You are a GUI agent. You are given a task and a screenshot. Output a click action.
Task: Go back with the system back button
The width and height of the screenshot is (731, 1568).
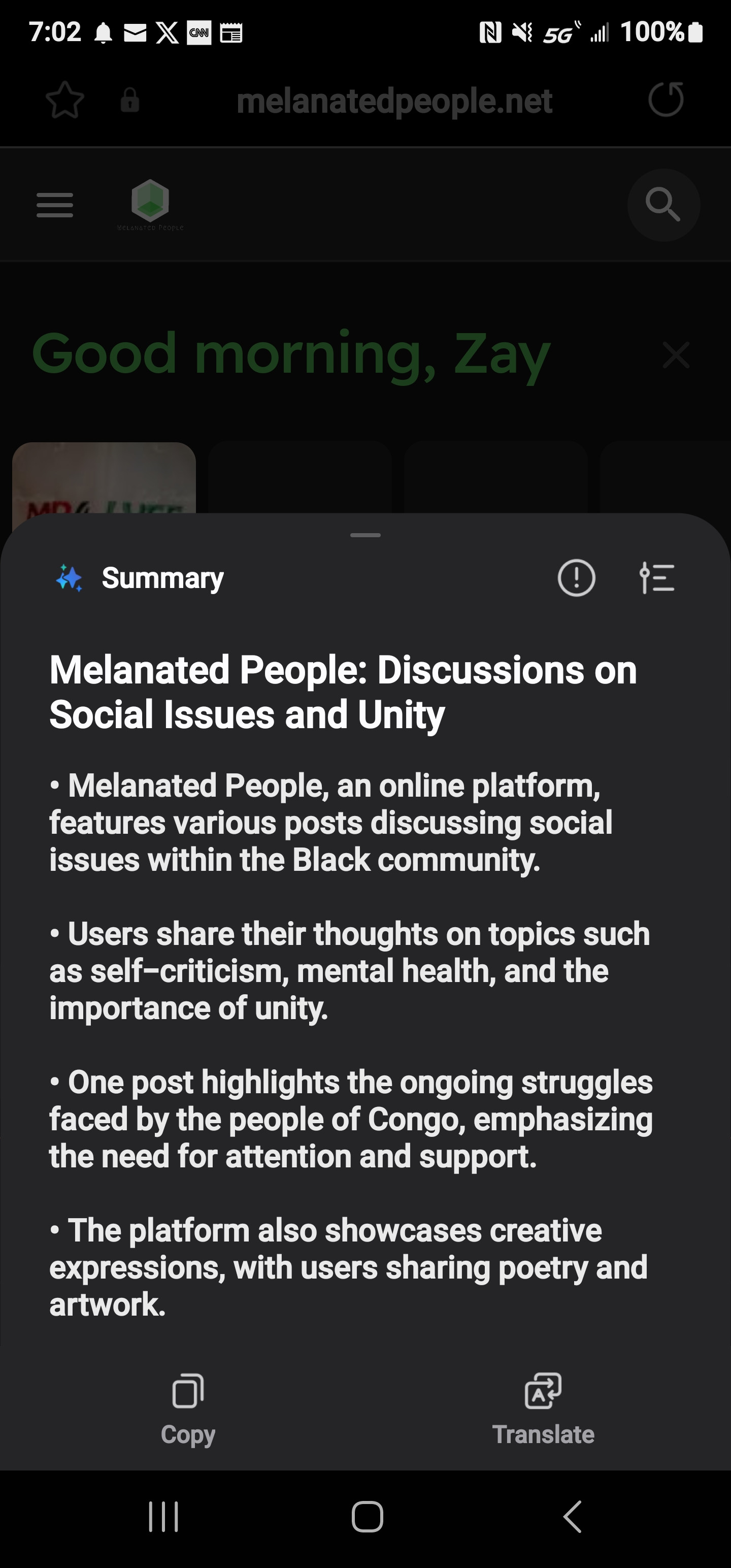coord(572,1516)
